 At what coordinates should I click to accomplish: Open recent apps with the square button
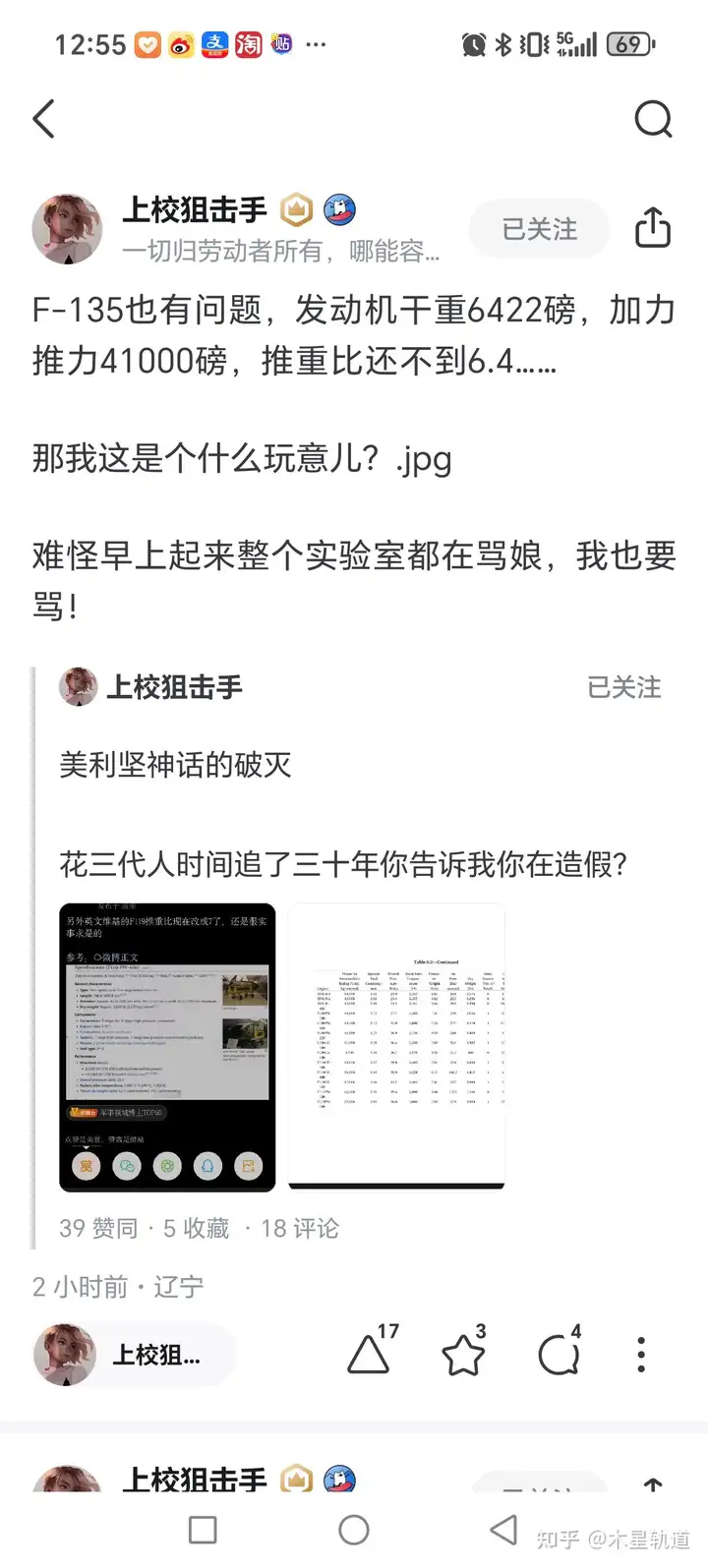coord(203,1530)
